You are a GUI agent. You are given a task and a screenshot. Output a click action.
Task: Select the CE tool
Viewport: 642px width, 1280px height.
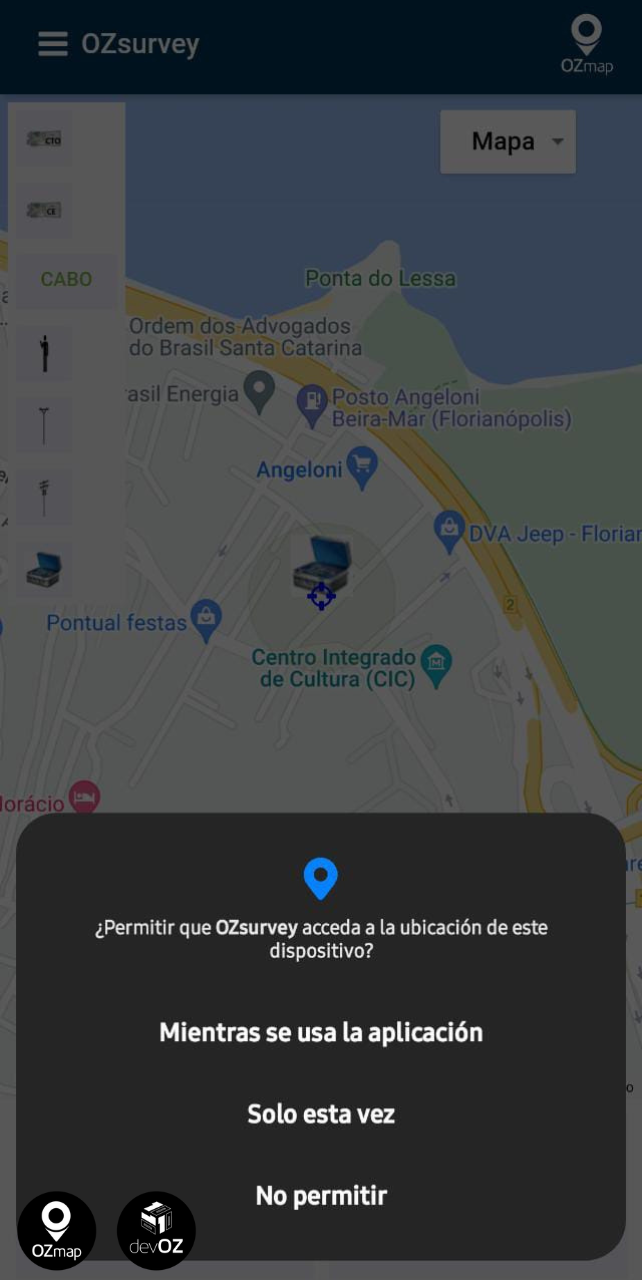coord(44,210)
